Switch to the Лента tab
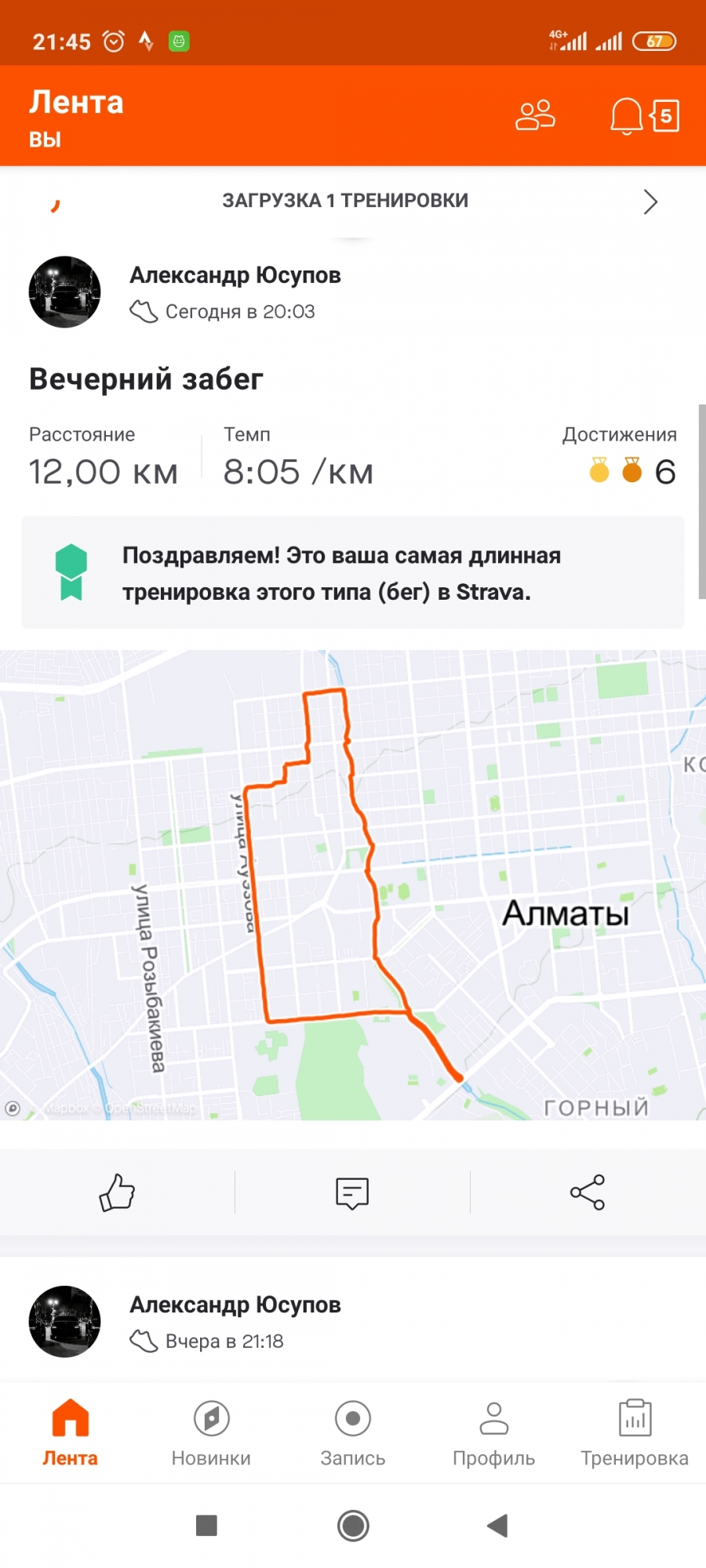 [x=71, y=1433]
